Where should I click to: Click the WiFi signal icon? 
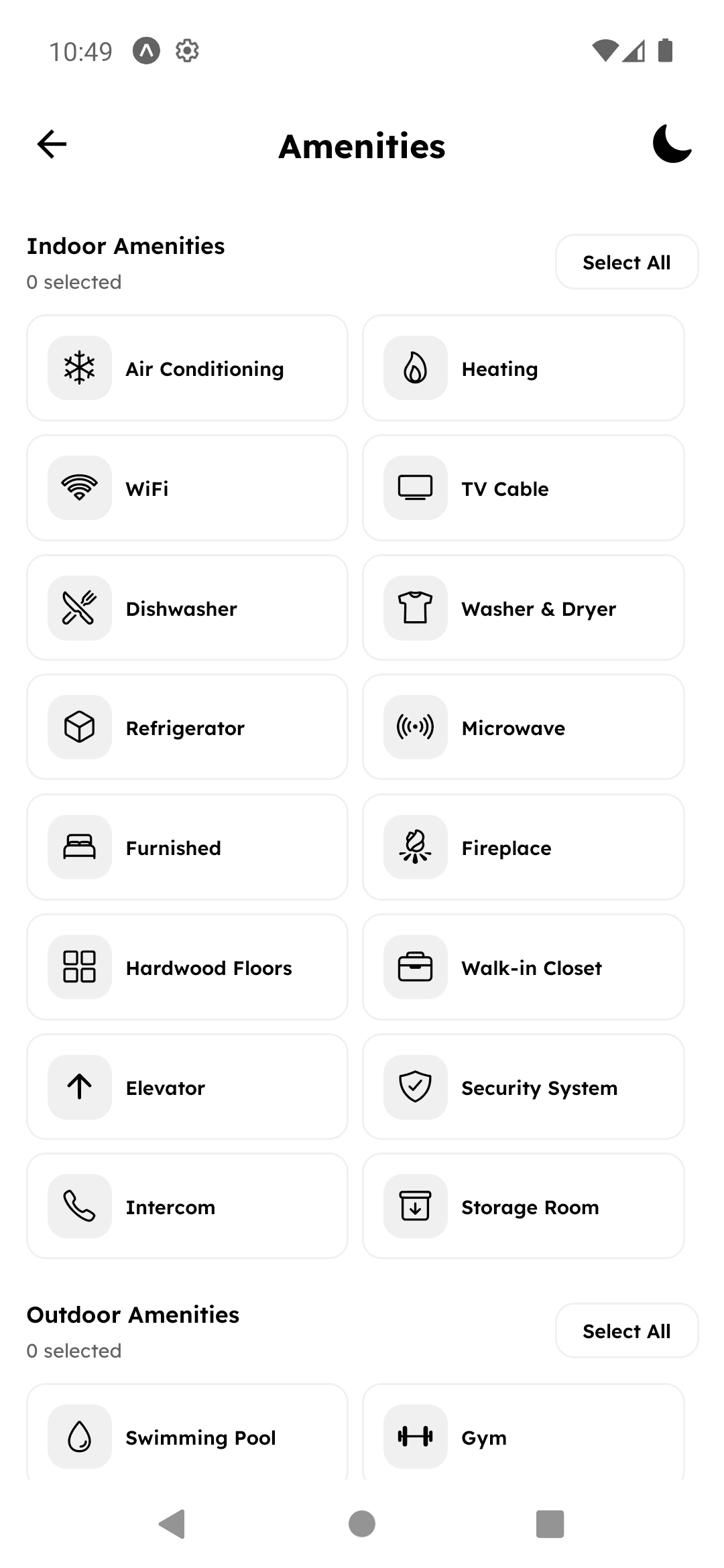(x=78, y=488)
